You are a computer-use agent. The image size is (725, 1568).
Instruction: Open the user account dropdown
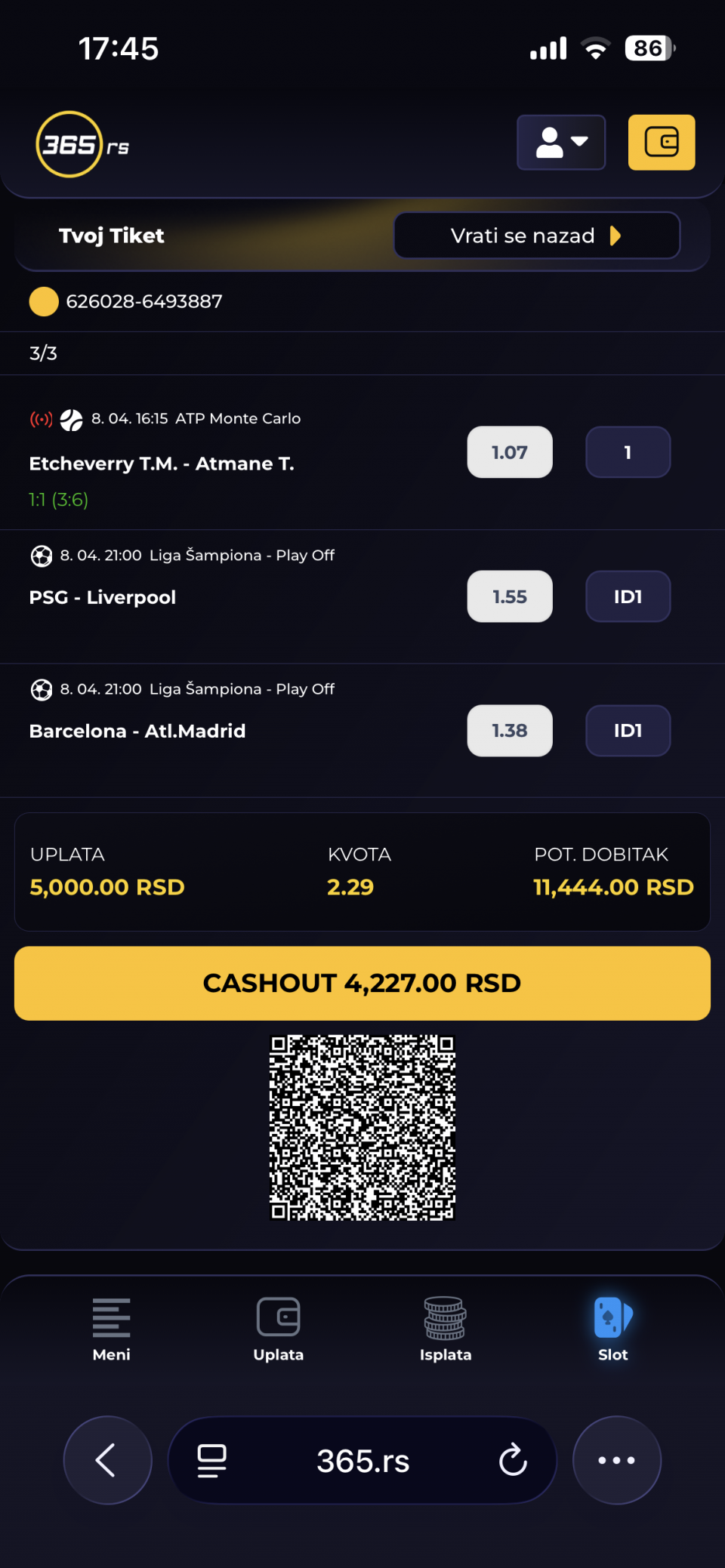560,143
